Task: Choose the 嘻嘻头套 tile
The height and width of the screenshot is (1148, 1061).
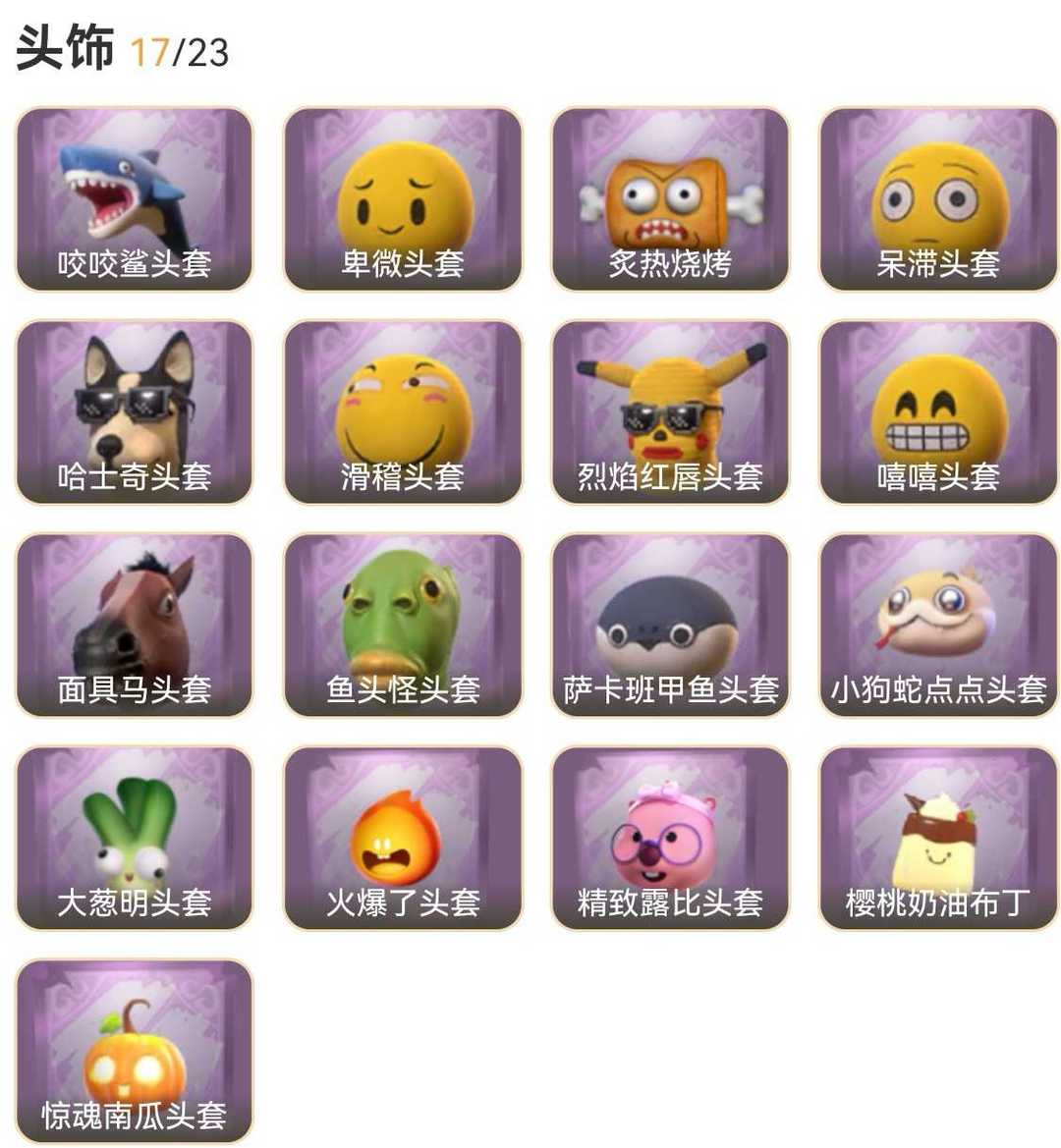Action: click(938, 412)
